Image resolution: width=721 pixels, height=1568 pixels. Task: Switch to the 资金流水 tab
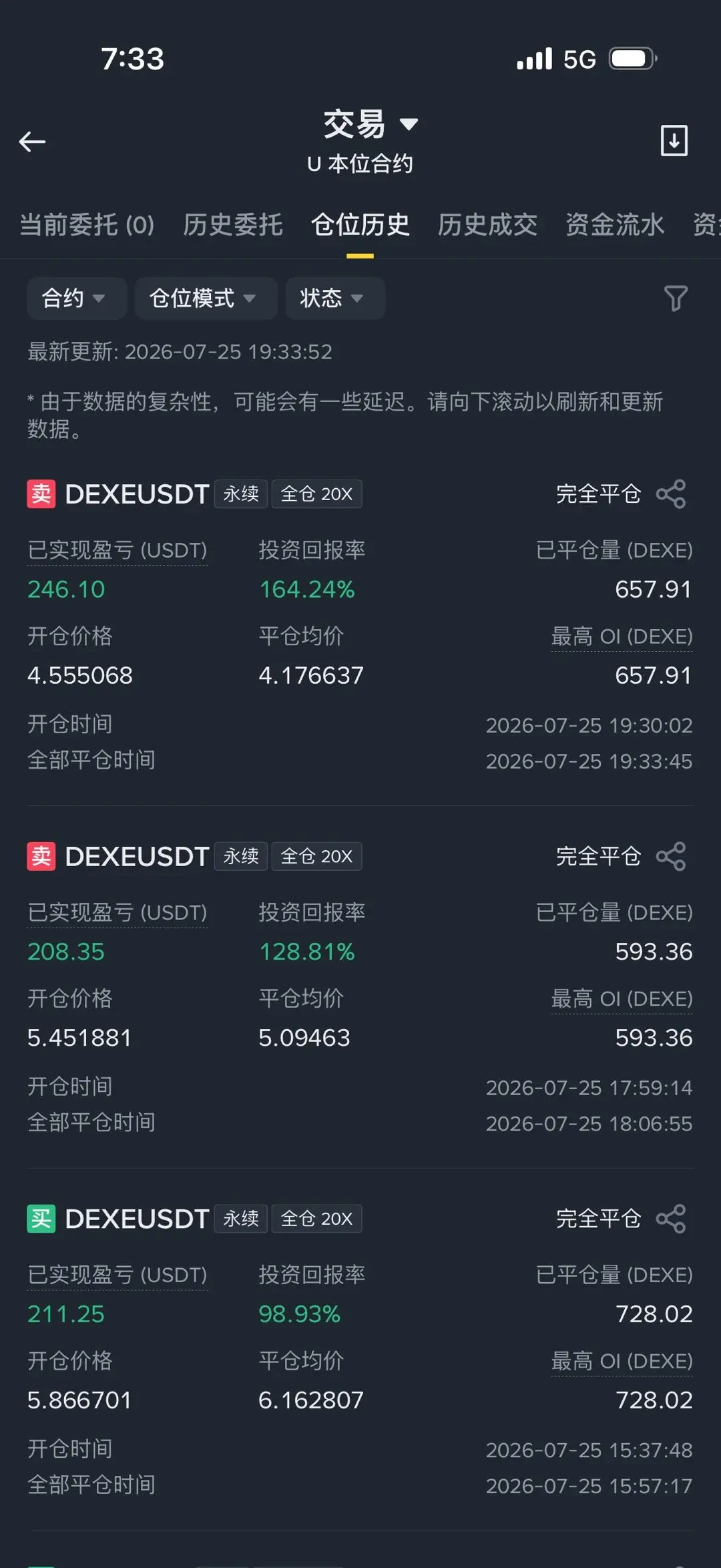615,225
